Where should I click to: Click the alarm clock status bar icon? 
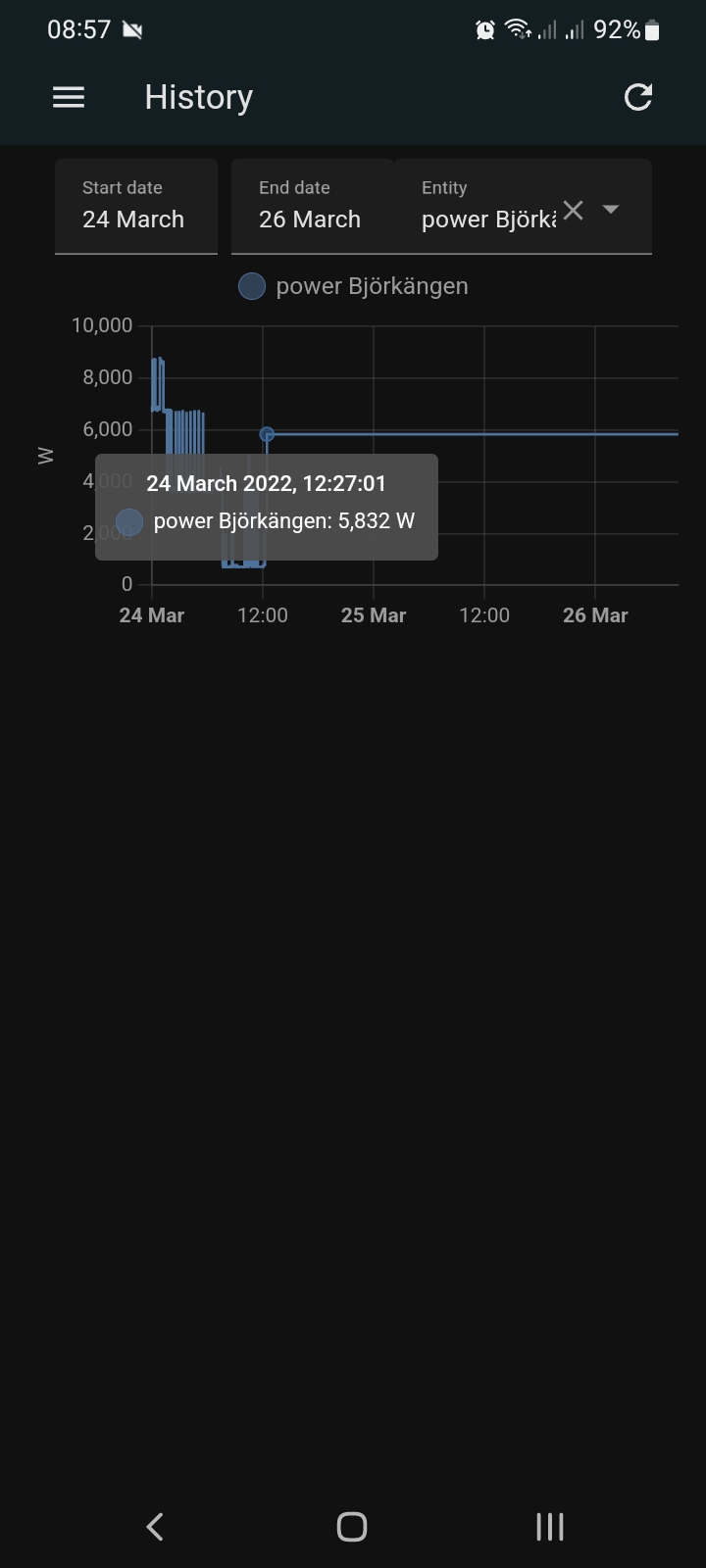point(482,28)
